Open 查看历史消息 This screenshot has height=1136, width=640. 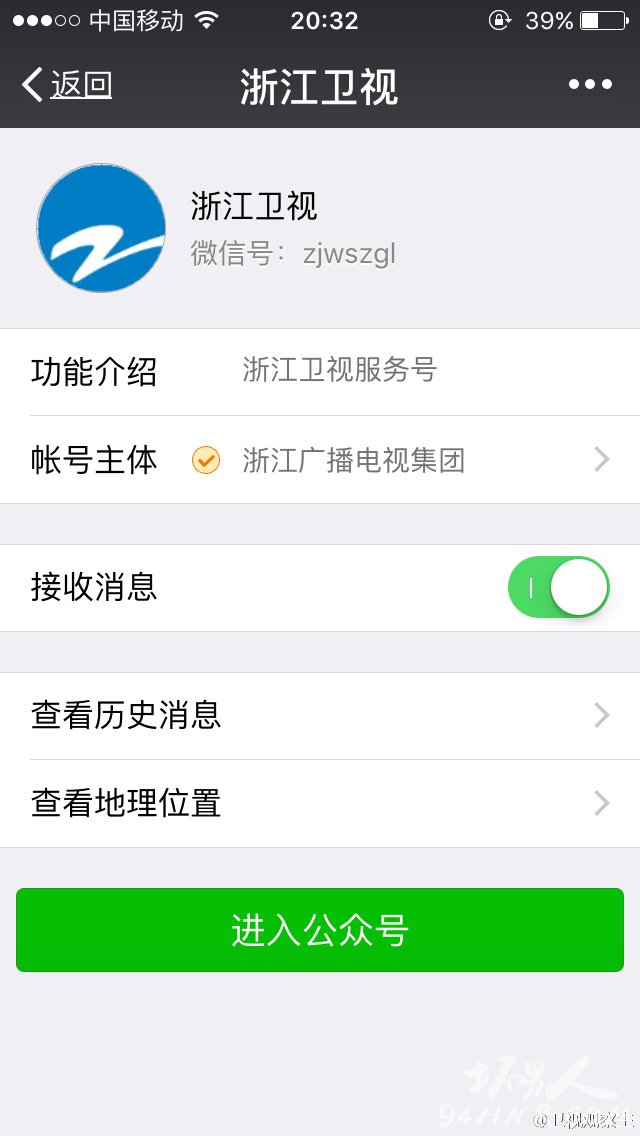click(320, 716)
